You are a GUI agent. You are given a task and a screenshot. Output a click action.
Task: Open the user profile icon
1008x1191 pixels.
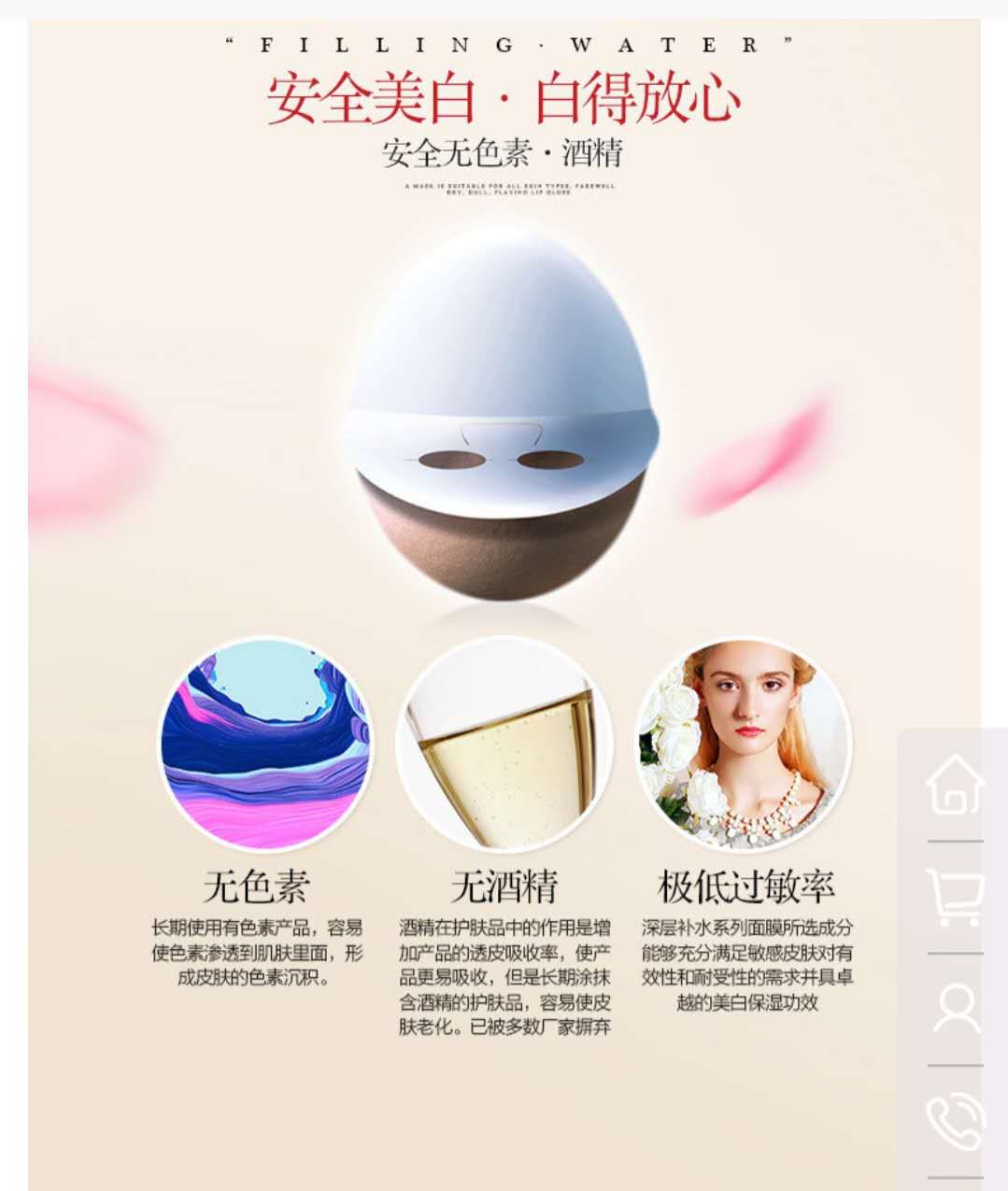coord(957,1008)
